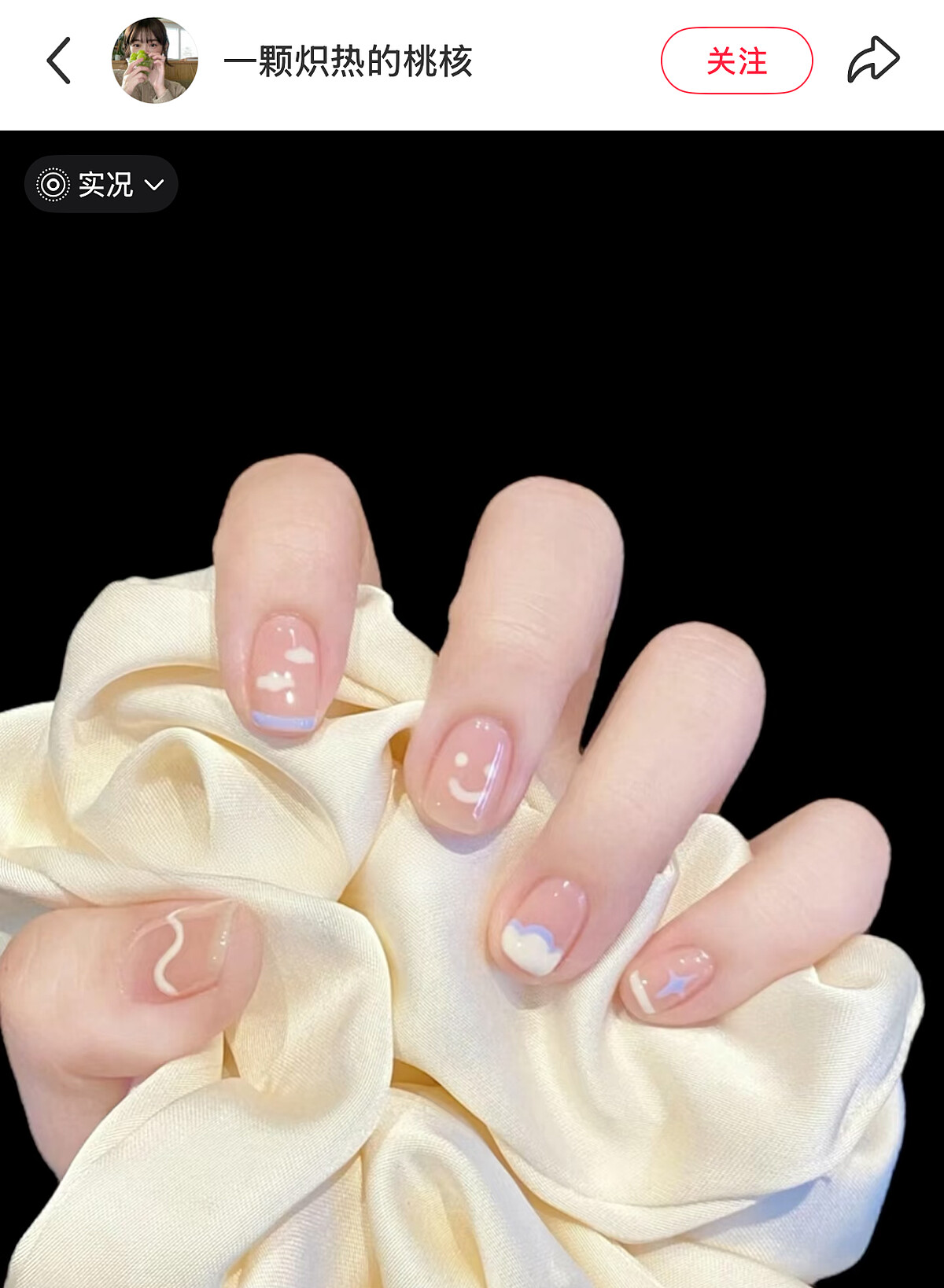
Task: Open 一颗炽热的桃核's profile by name
Action: click(x=348, y=61)
